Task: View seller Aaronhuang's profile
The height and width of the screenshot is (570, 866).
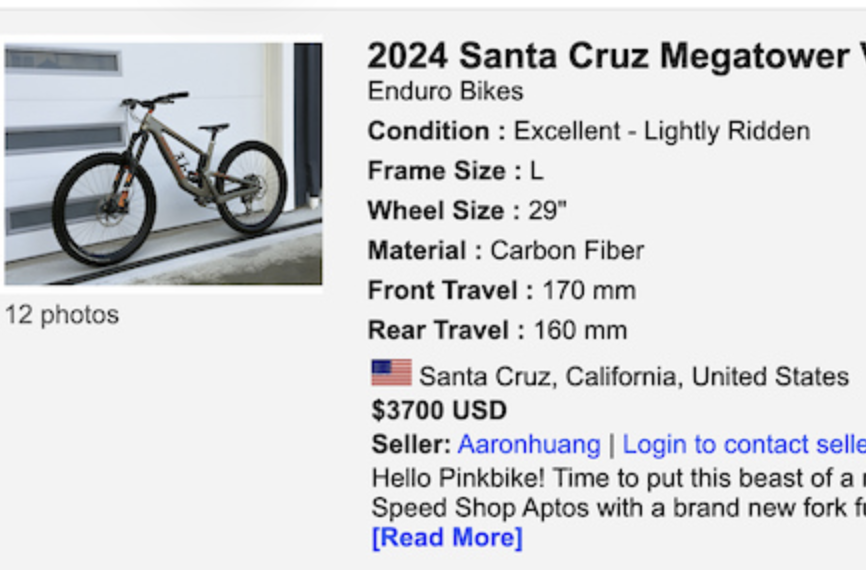Action: click(528, 445)
